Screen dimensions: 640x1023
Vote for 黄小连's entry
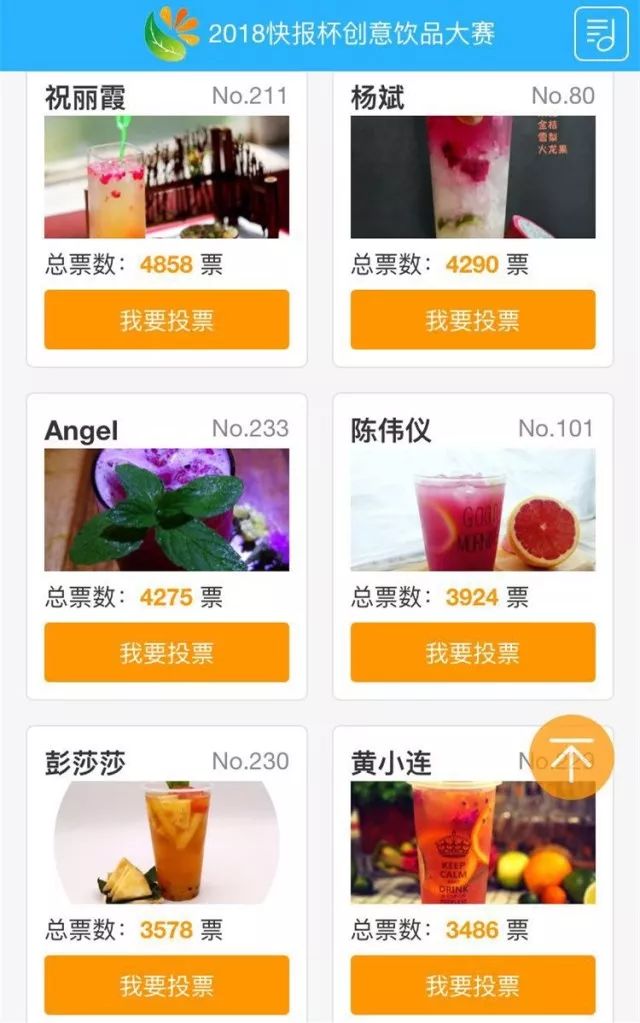(x=472, y=985)
